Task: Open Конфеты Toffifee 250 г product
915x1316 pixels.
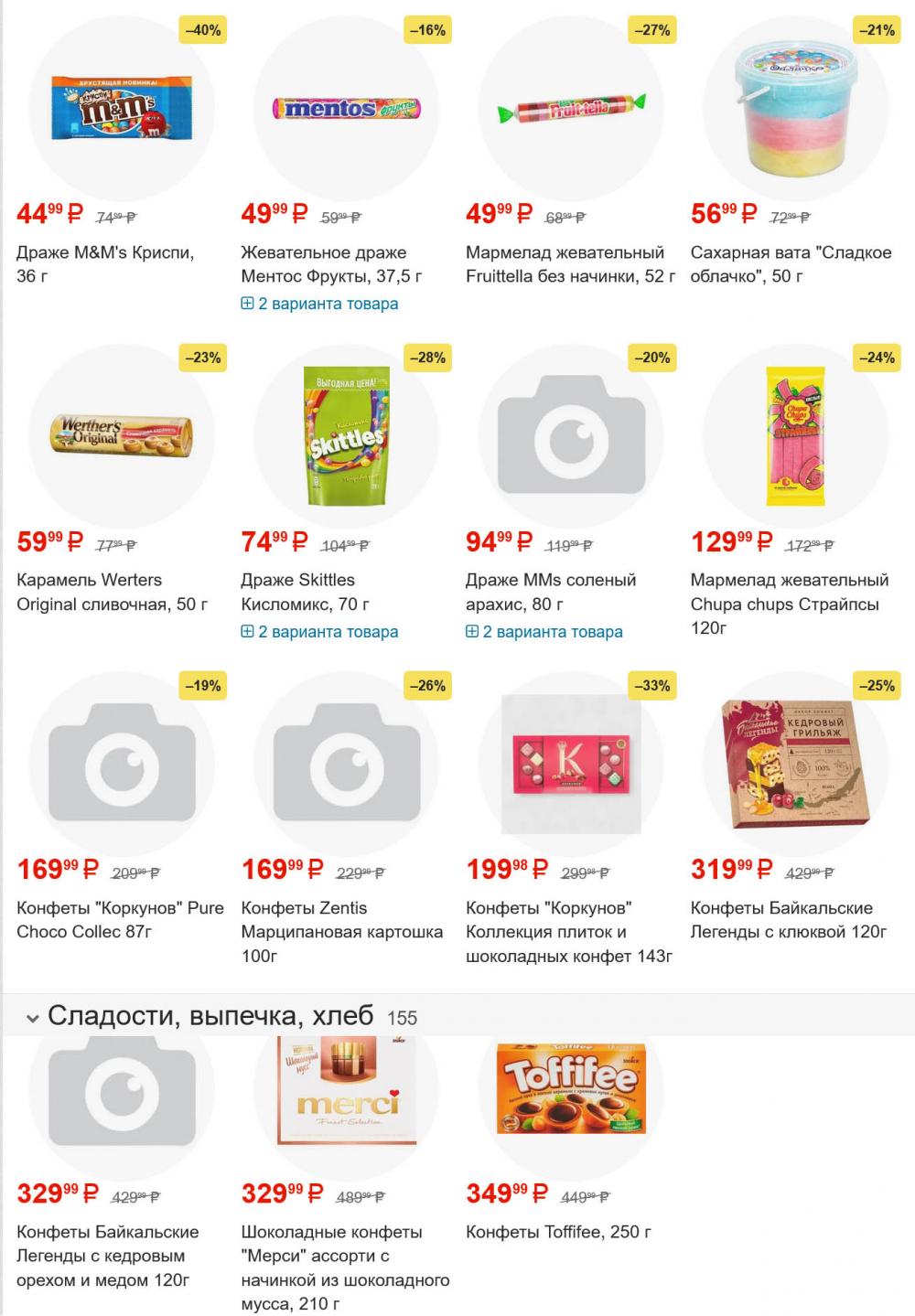Action: (x=558, y=1232)
